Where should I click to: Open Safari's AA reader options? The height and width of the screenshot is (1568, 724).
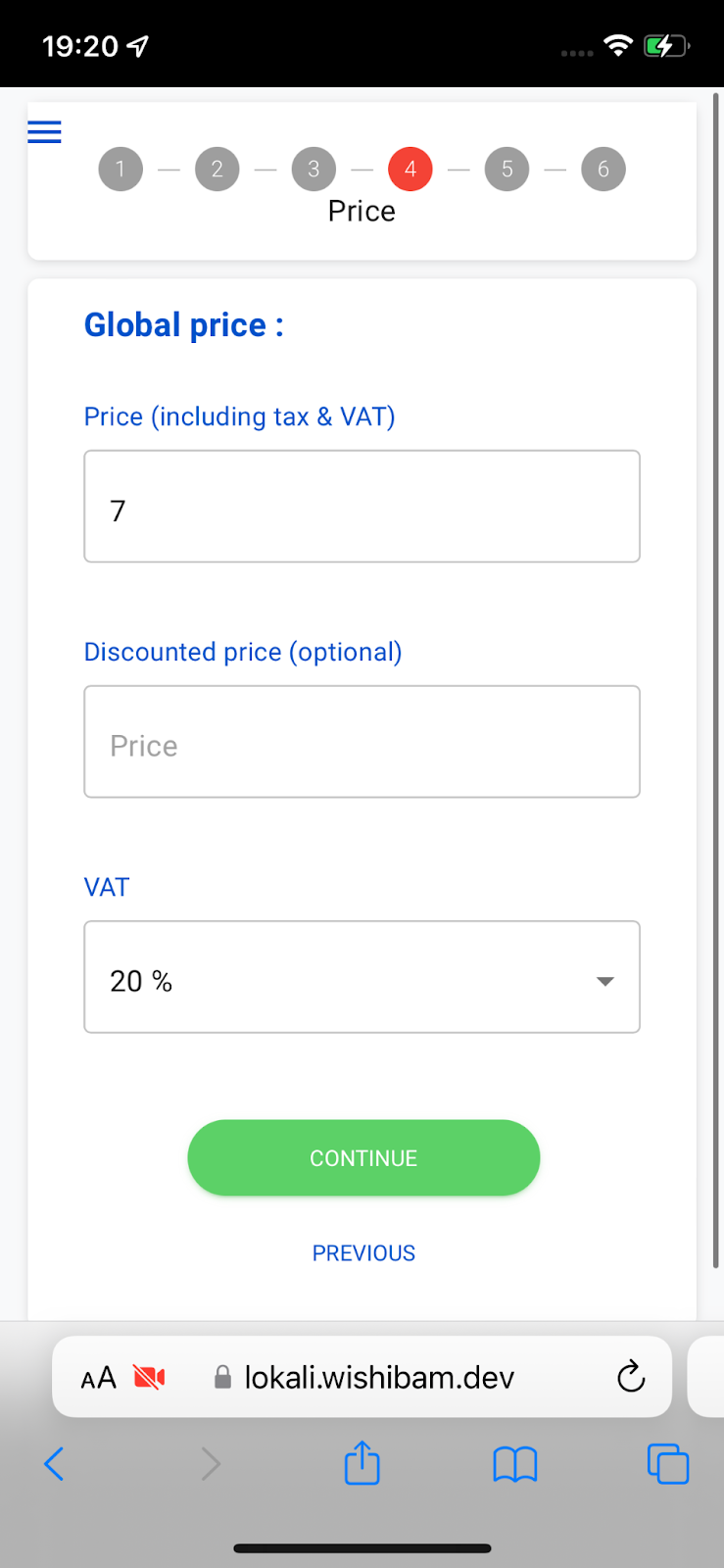[x=98, y=1378]
